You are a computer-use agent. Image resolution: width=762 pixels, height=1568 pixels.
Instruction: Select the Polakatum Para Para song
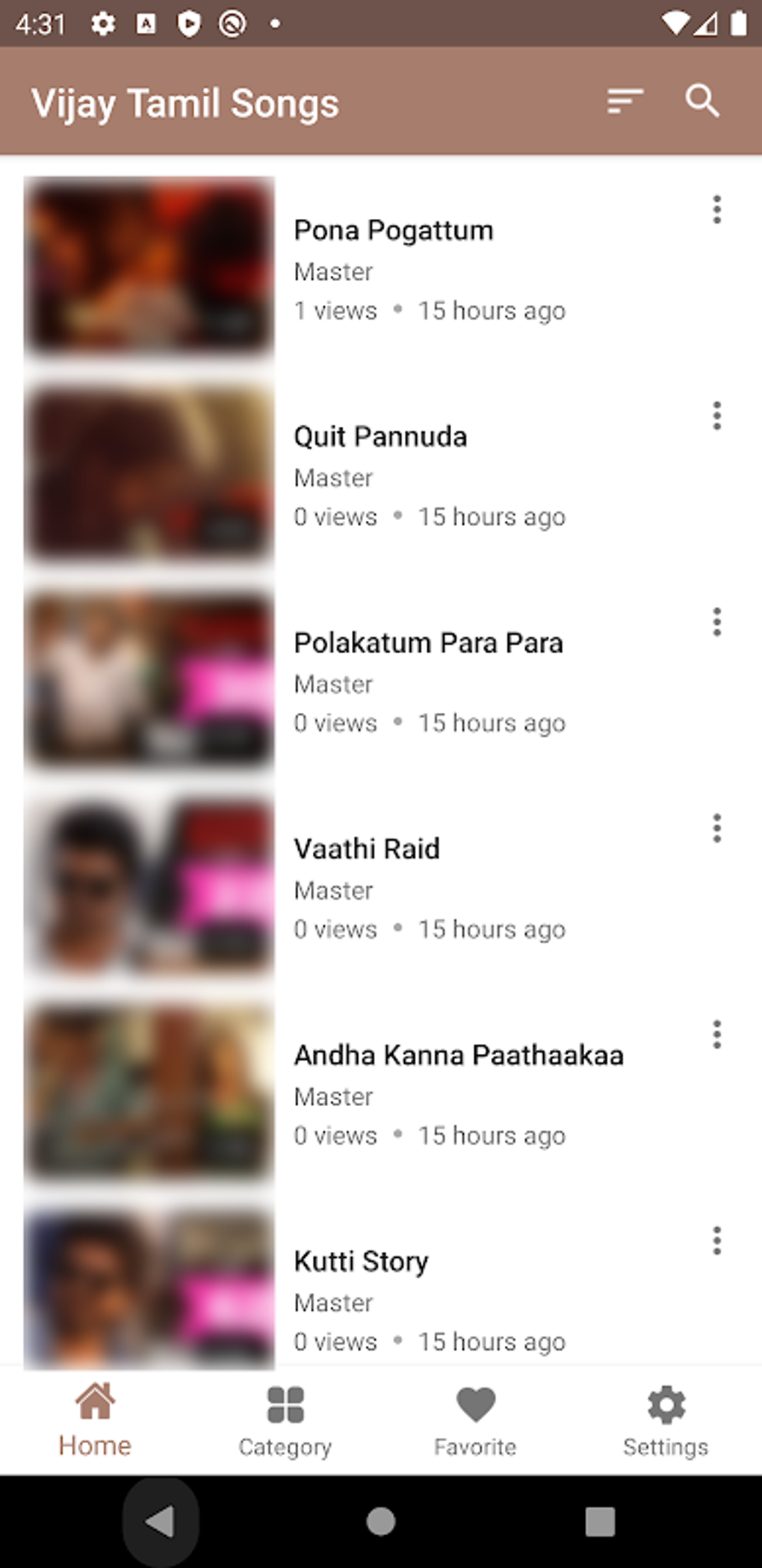428,643
